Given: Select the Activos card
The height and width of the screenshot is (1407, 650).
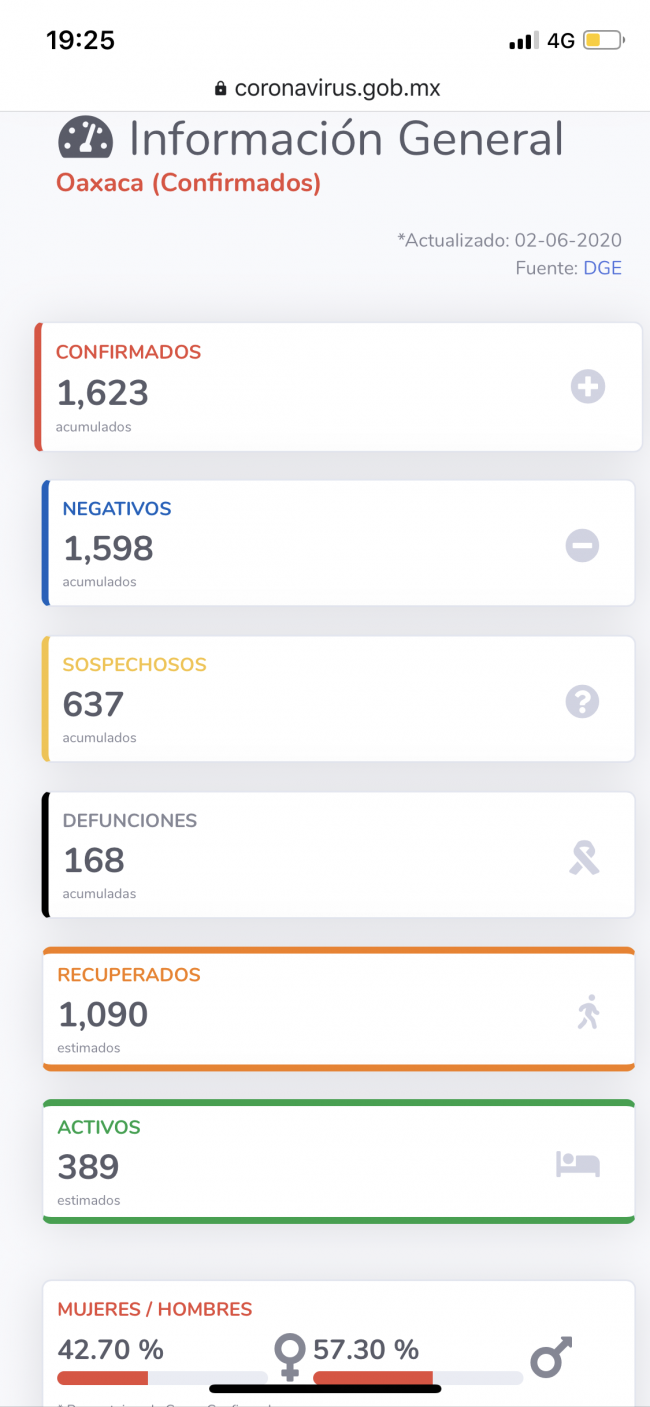Looking at the screenshot, I should (x=338, y=1162).
